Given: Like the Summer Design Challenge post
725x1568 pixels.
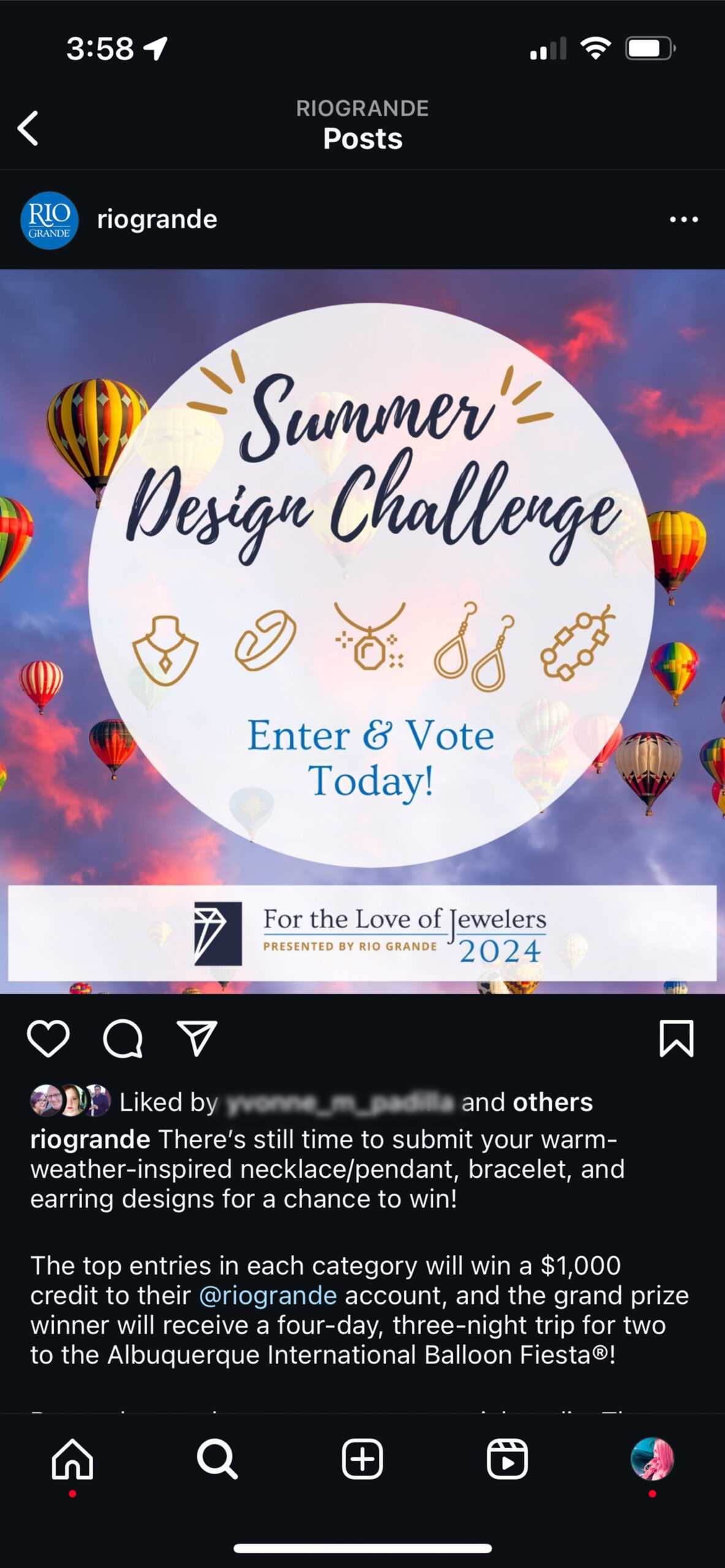Looking at the screenshot, I should tap(48, 1039).
